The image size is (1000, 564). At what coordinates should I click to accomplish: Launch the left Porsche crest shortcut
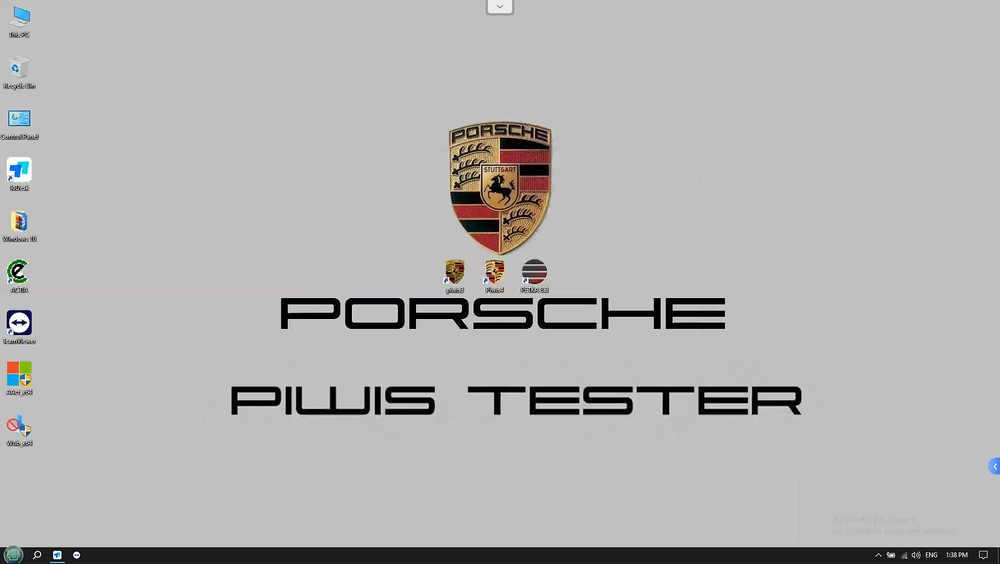coord(454,272)
